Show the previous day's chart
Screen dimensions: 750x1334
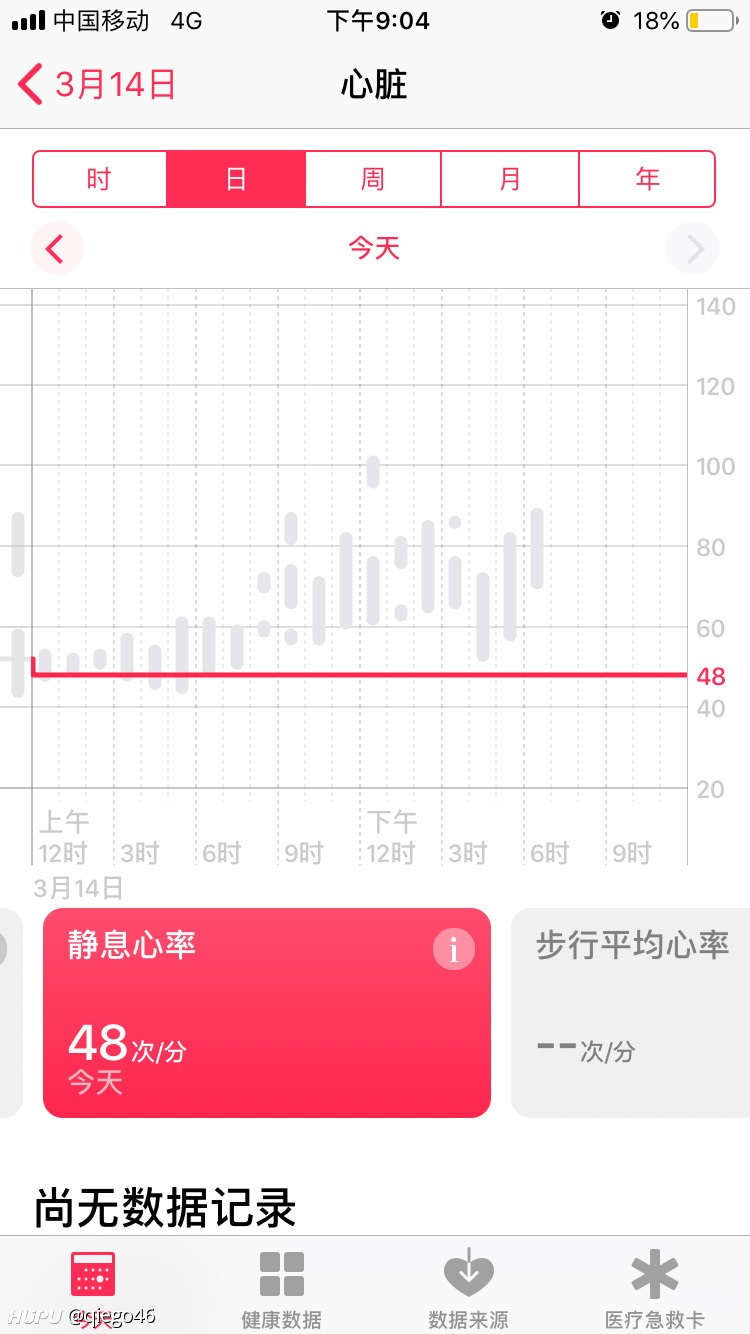point(55,248)
